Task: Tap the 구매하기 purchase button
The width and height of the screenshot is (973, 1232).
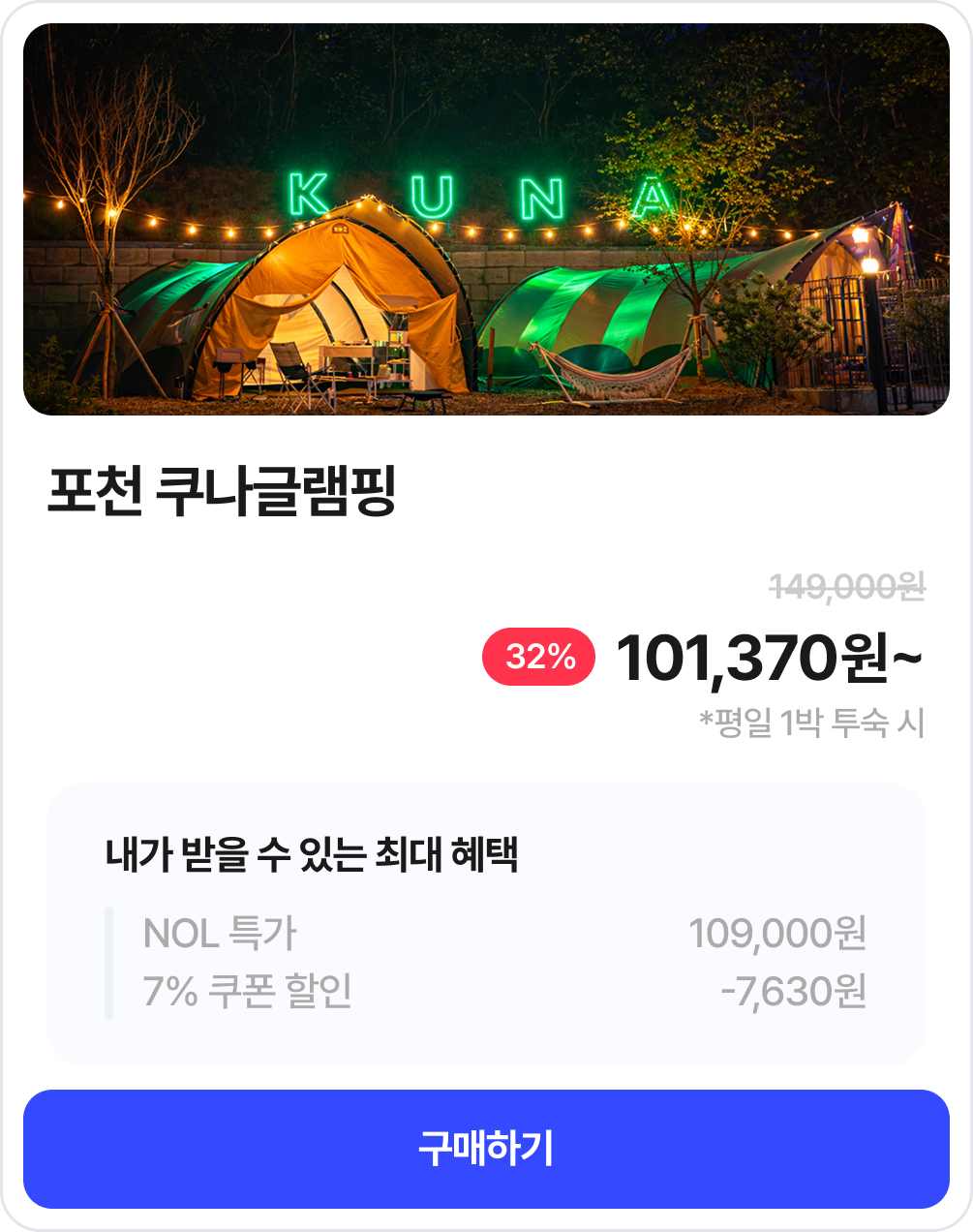Action: [486, 1149]
